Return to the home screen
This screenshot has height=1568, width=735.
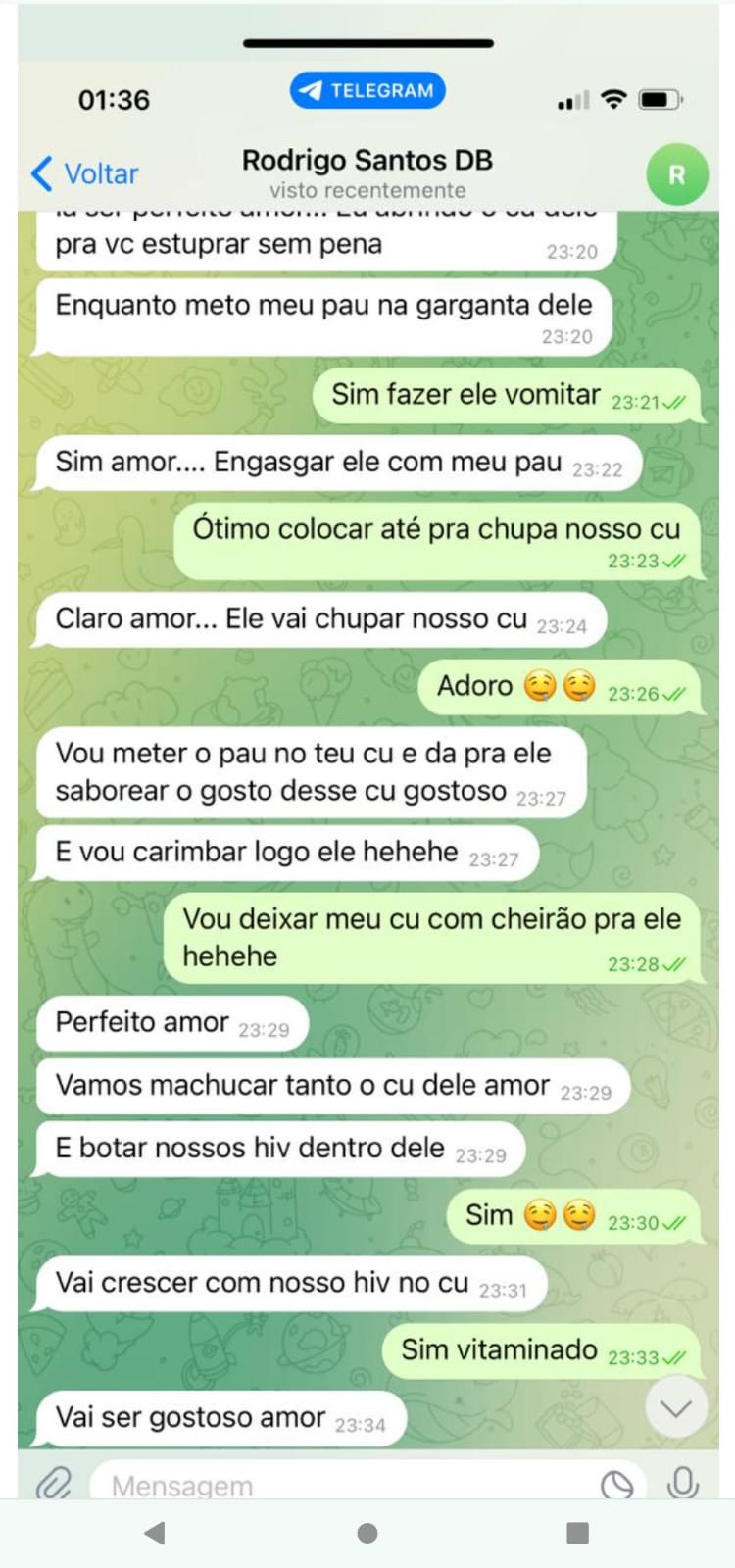[x=367, y=1533]
